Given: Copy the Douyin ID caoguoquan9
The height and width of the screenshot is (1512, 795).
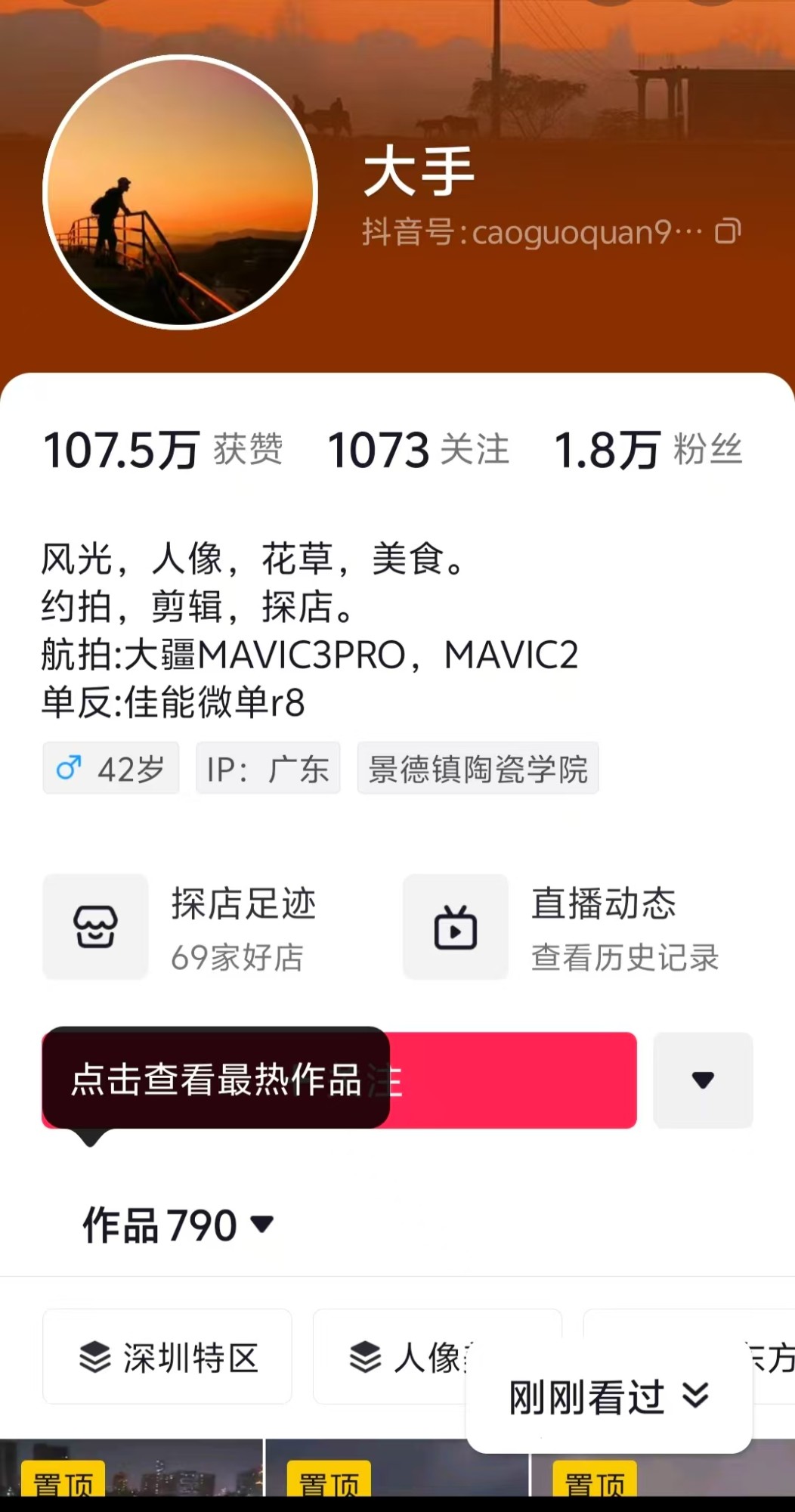Looking at the screenshot, I should 728,231.
